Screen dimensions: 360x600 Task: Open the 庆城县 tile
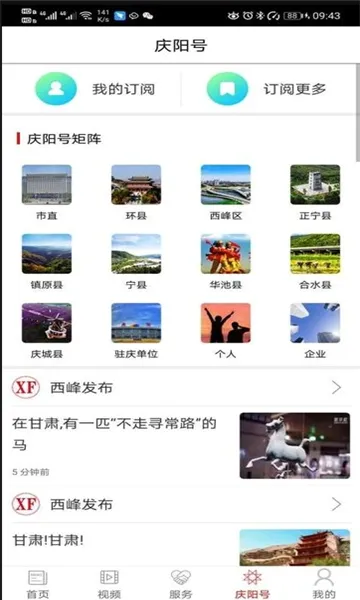(47, 331)
